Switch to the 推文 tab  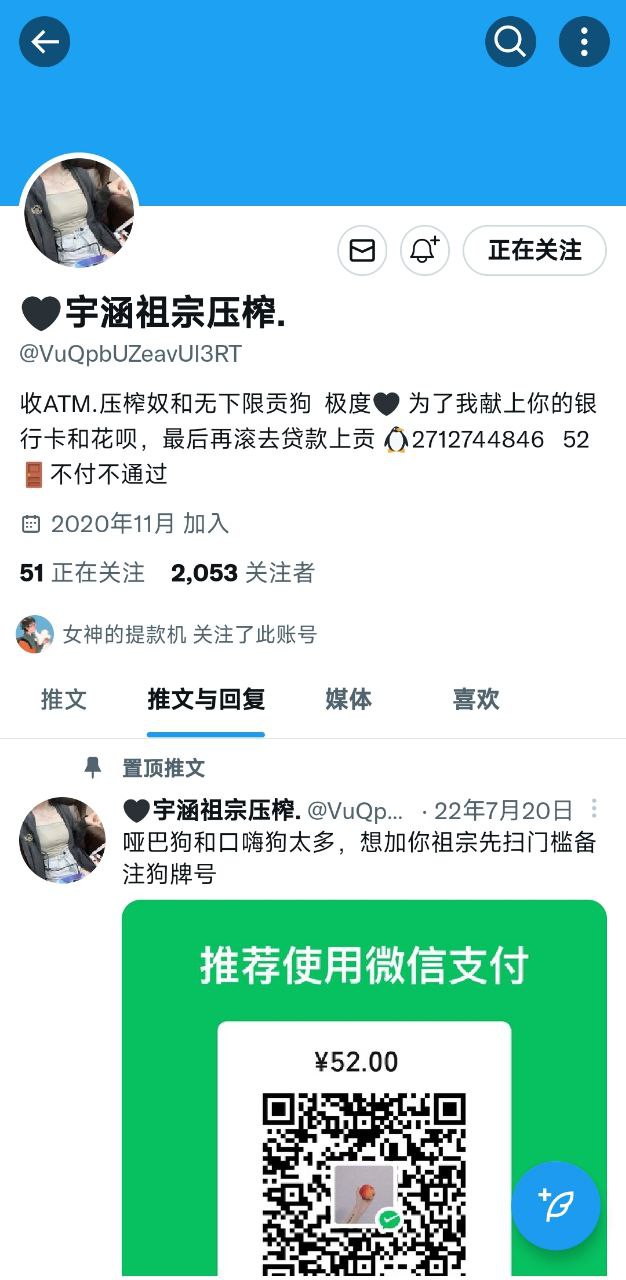pos(64,700)
